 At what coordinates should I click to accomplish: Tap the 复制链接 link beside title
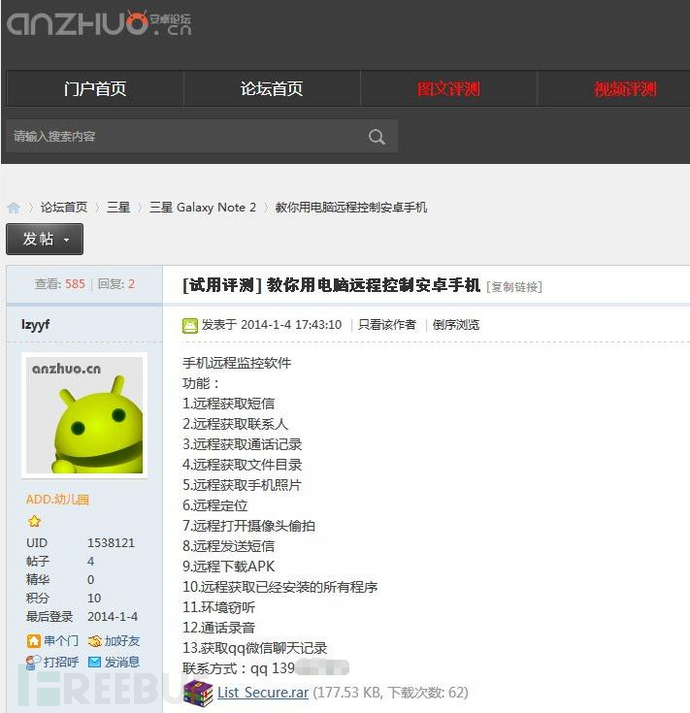[x=514, y=287]
